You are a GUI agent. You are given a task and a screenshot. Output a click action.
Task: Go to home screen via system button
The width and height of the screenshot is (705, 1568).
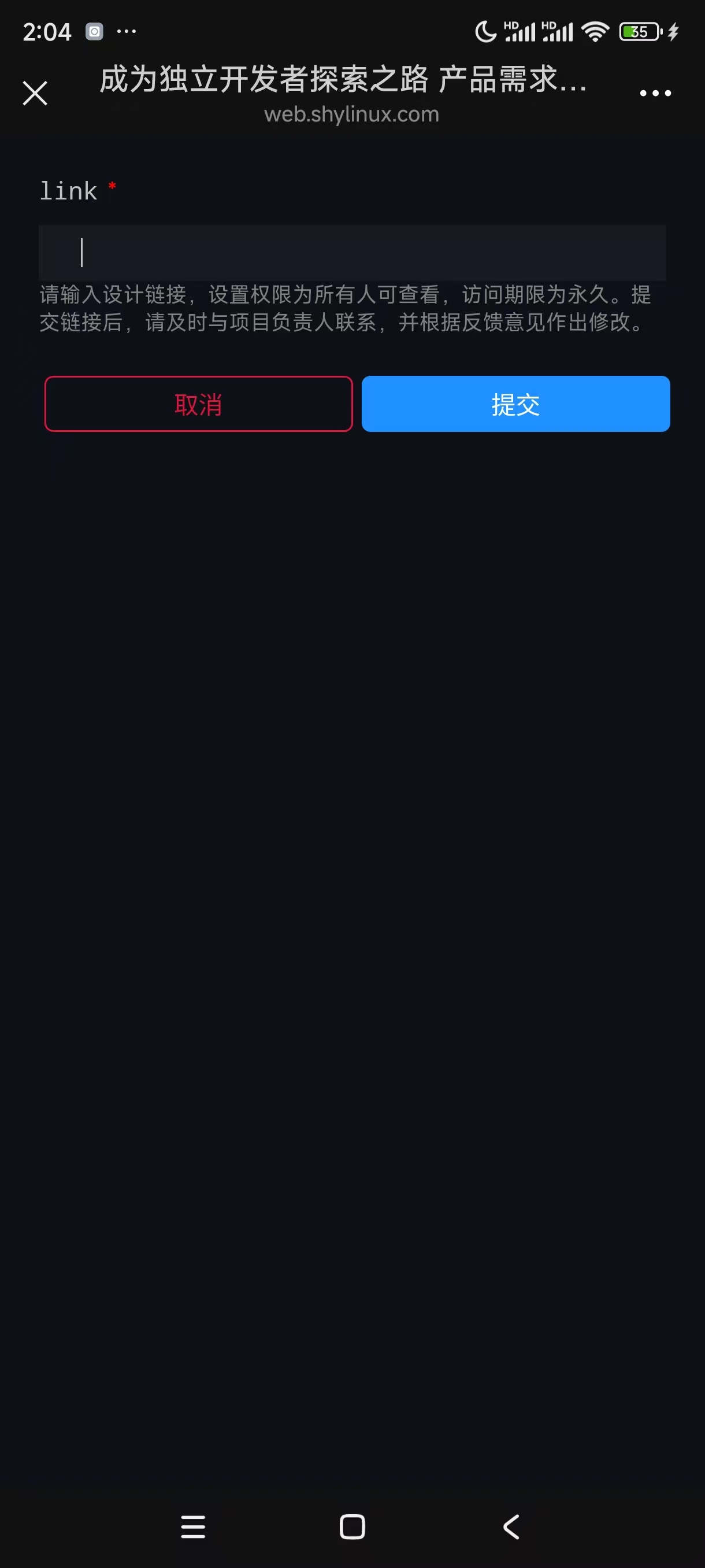pyautogui.click(x=352, y=1526)
